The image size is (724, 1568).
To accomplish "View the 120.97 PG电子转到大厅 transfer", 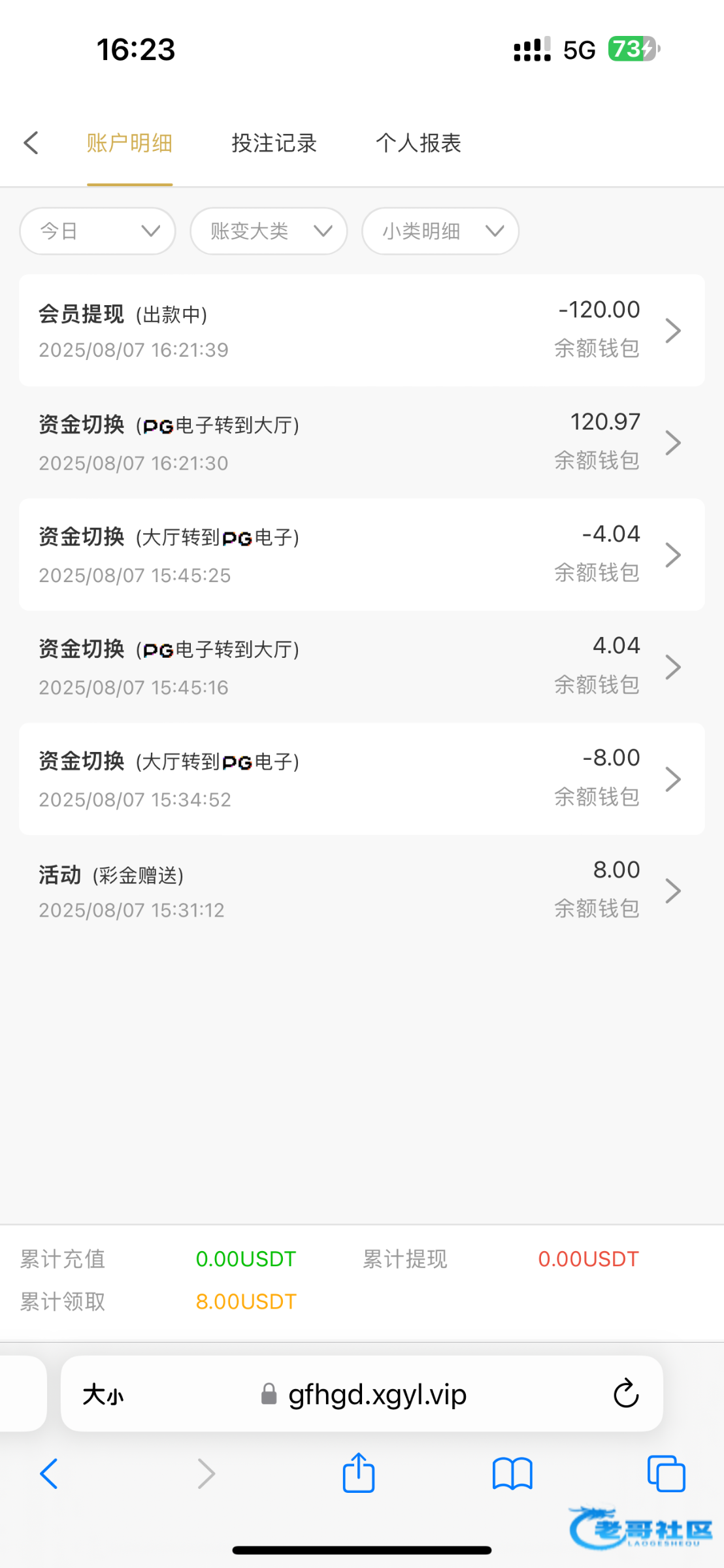I will point(361,442).
